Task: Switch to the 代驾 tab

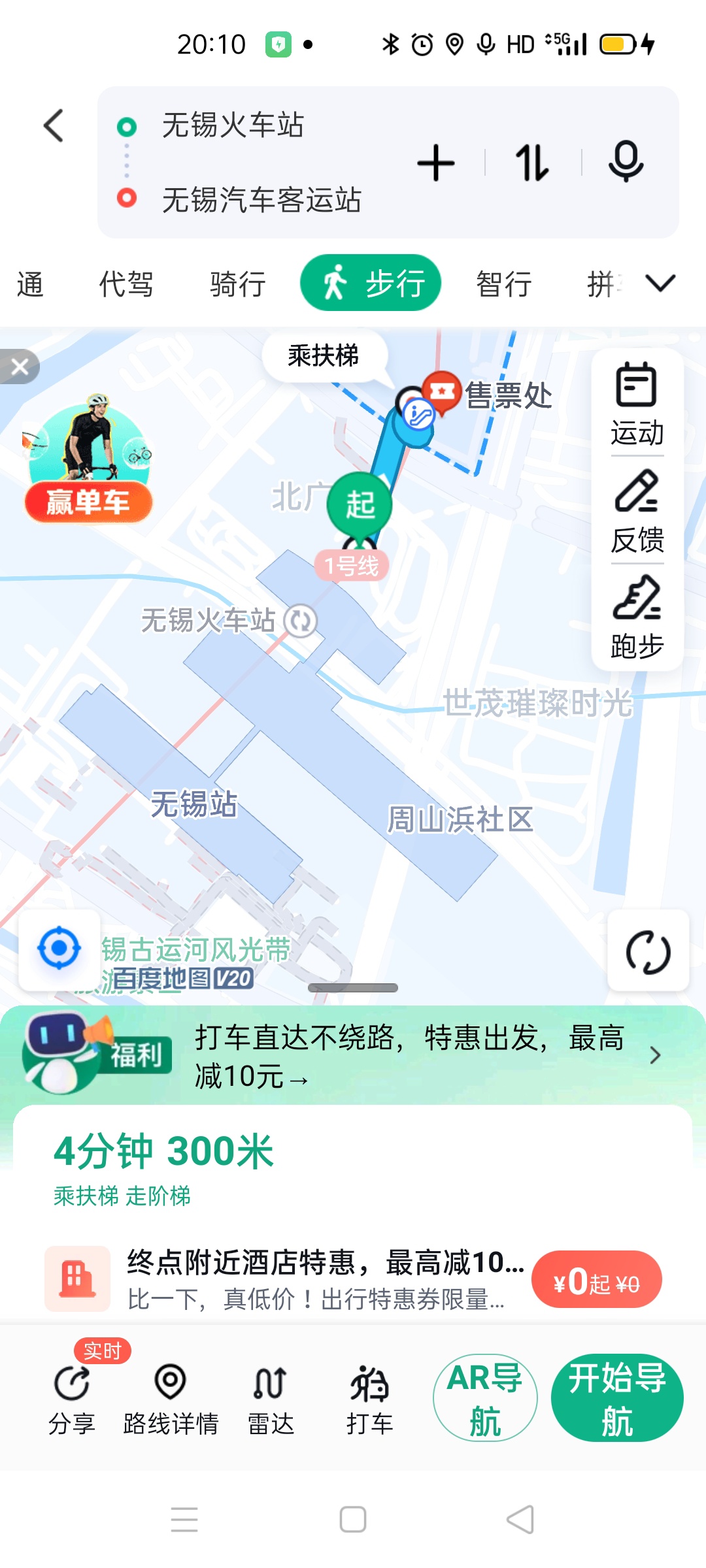Action: click(x=126, y=284)
